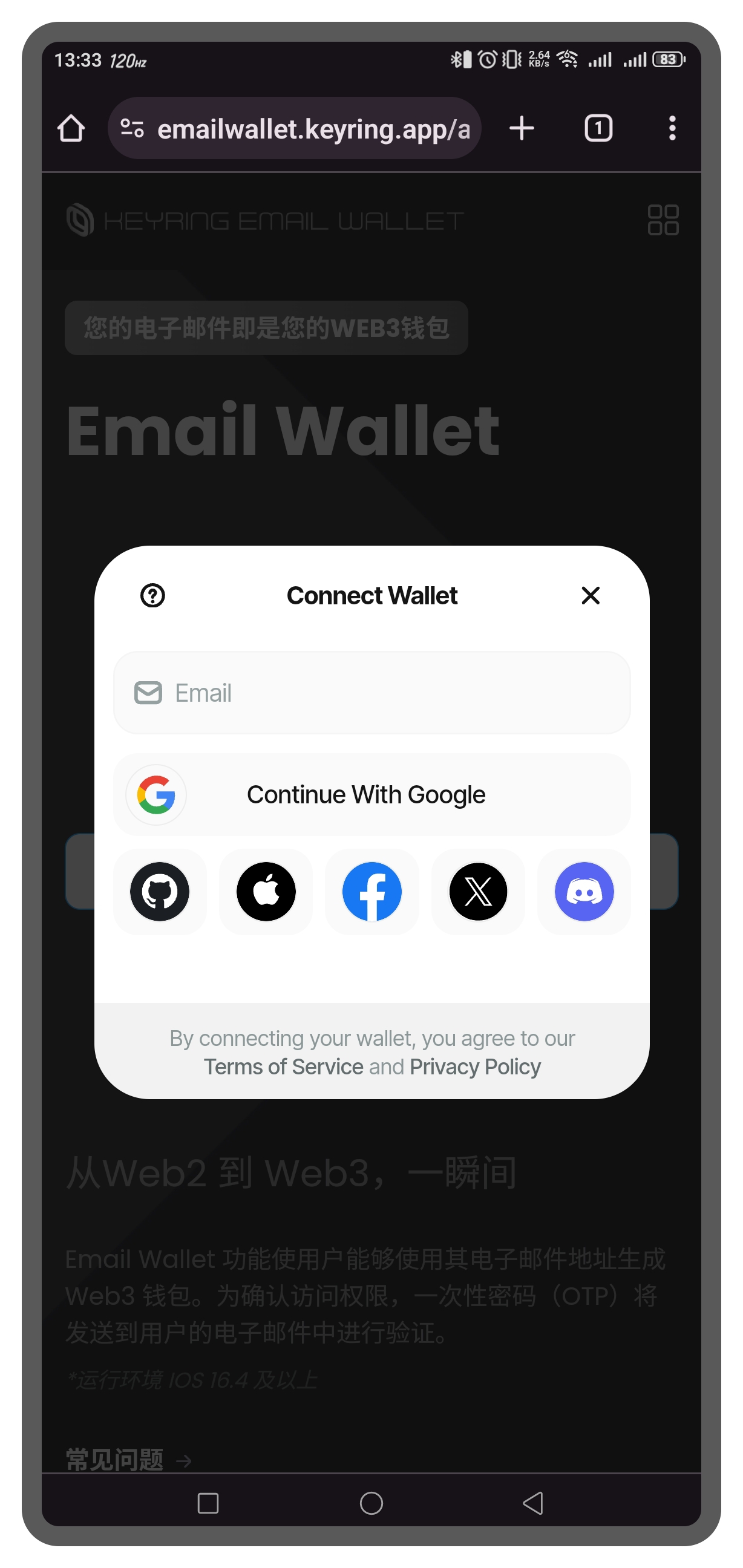
Task: Continue With Google sign-in
Action: tap(372, 794)
